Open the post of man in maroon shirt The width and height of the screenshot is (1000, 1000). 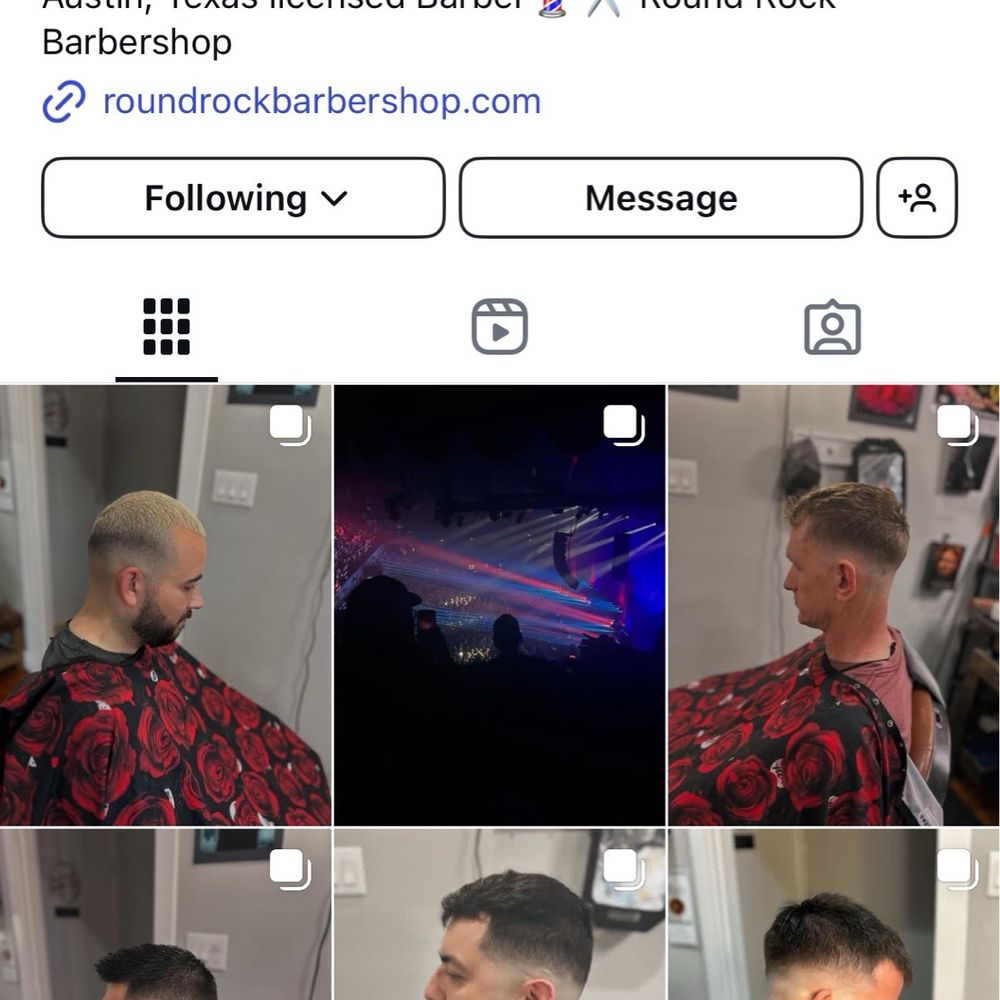[833, 605]
